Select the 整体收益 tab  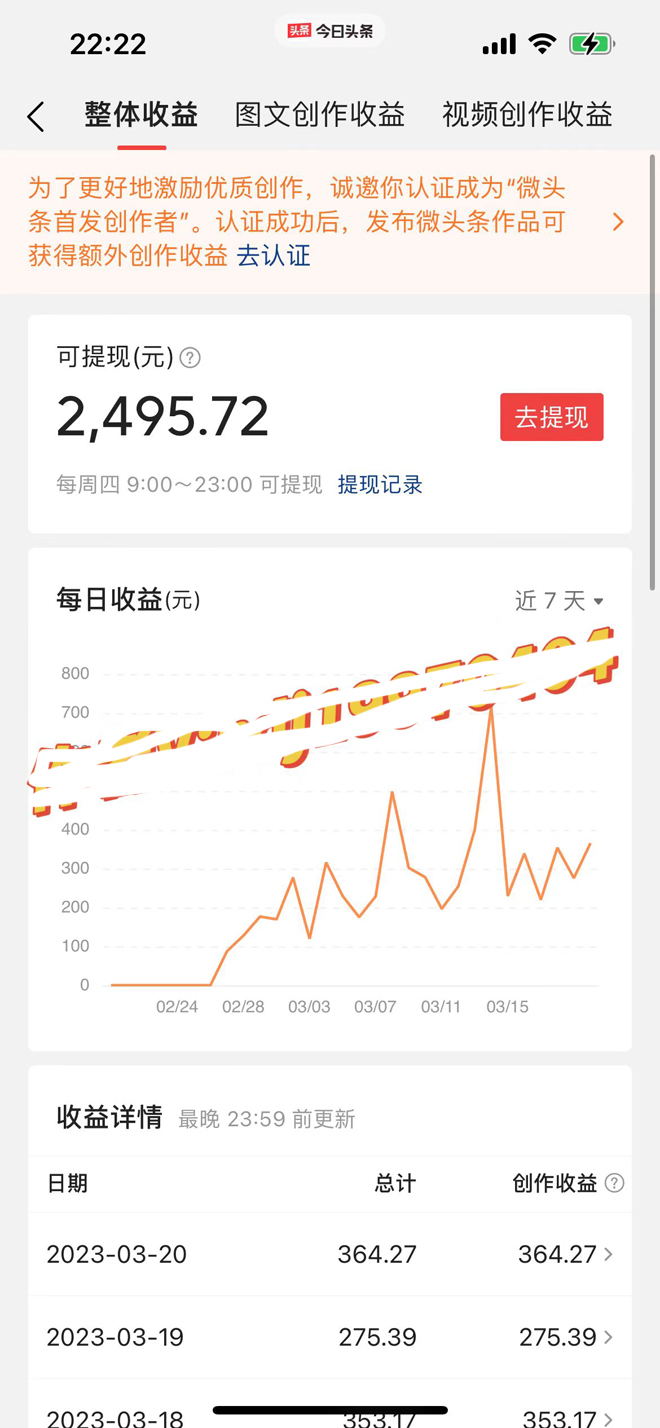(141, 115)
